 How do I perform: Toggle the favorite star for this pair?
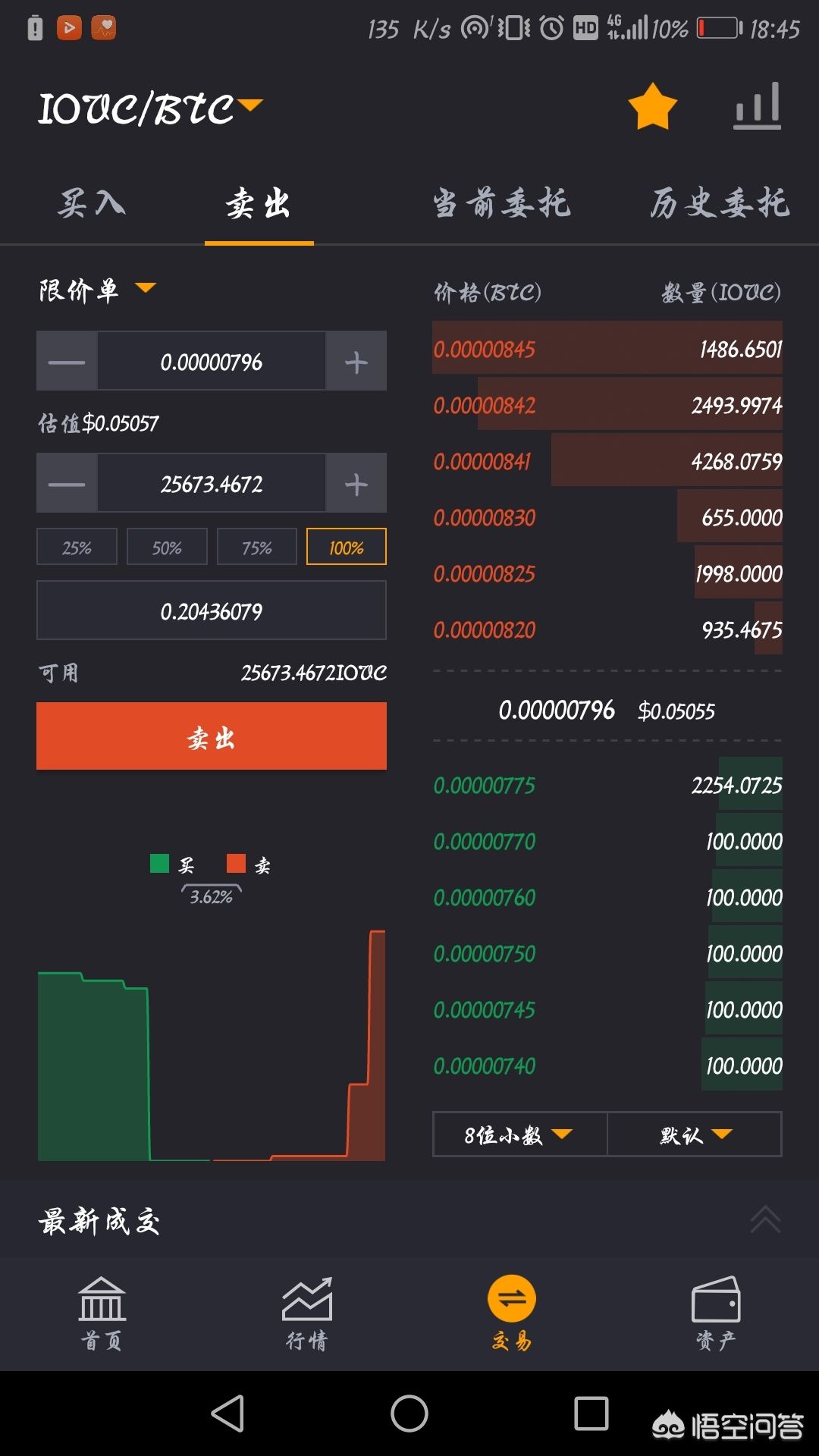(652, 108)
